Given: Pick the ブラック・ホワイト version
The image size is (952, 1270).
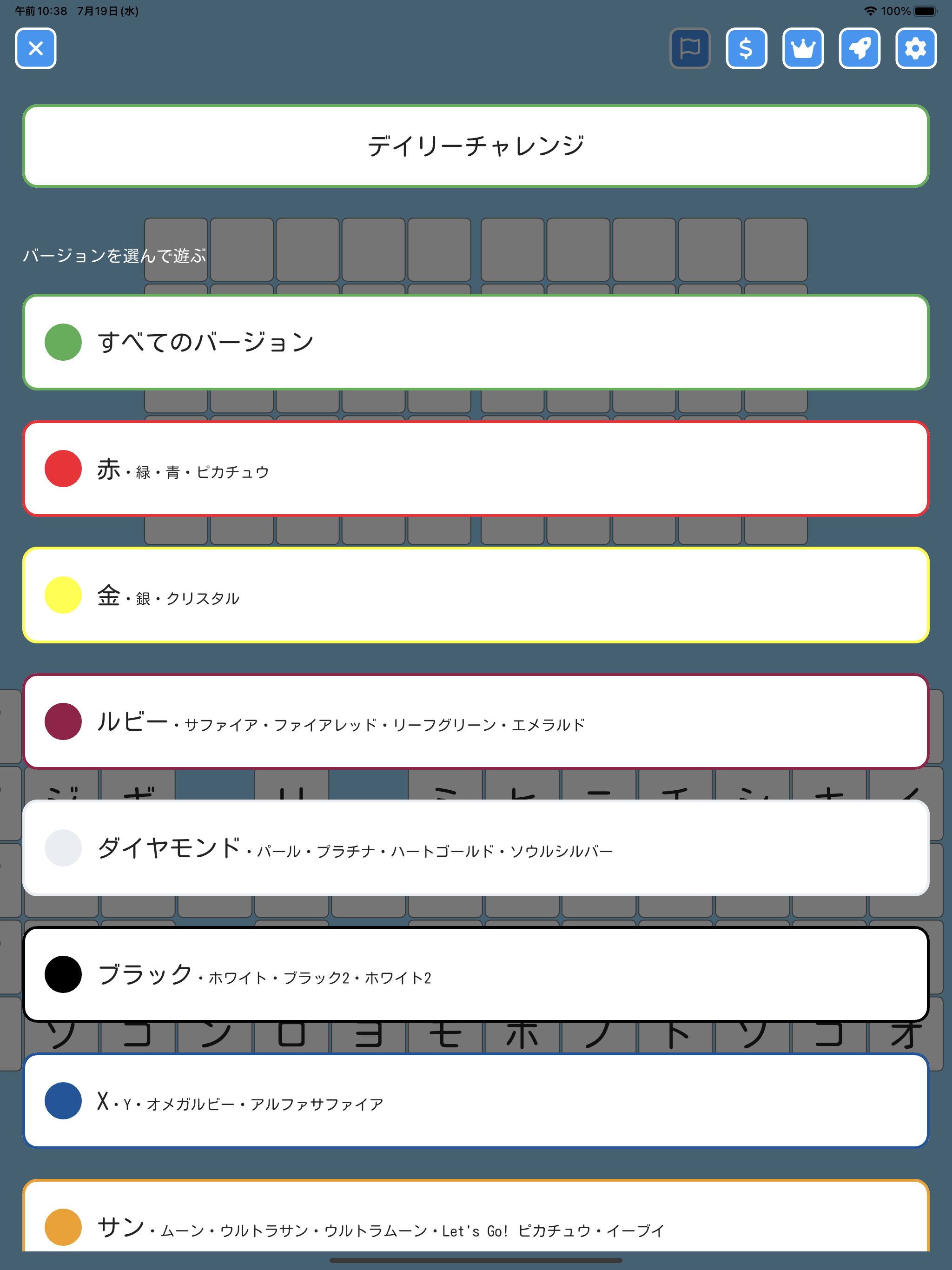Looking at the screenshot, I should [476, 974].
